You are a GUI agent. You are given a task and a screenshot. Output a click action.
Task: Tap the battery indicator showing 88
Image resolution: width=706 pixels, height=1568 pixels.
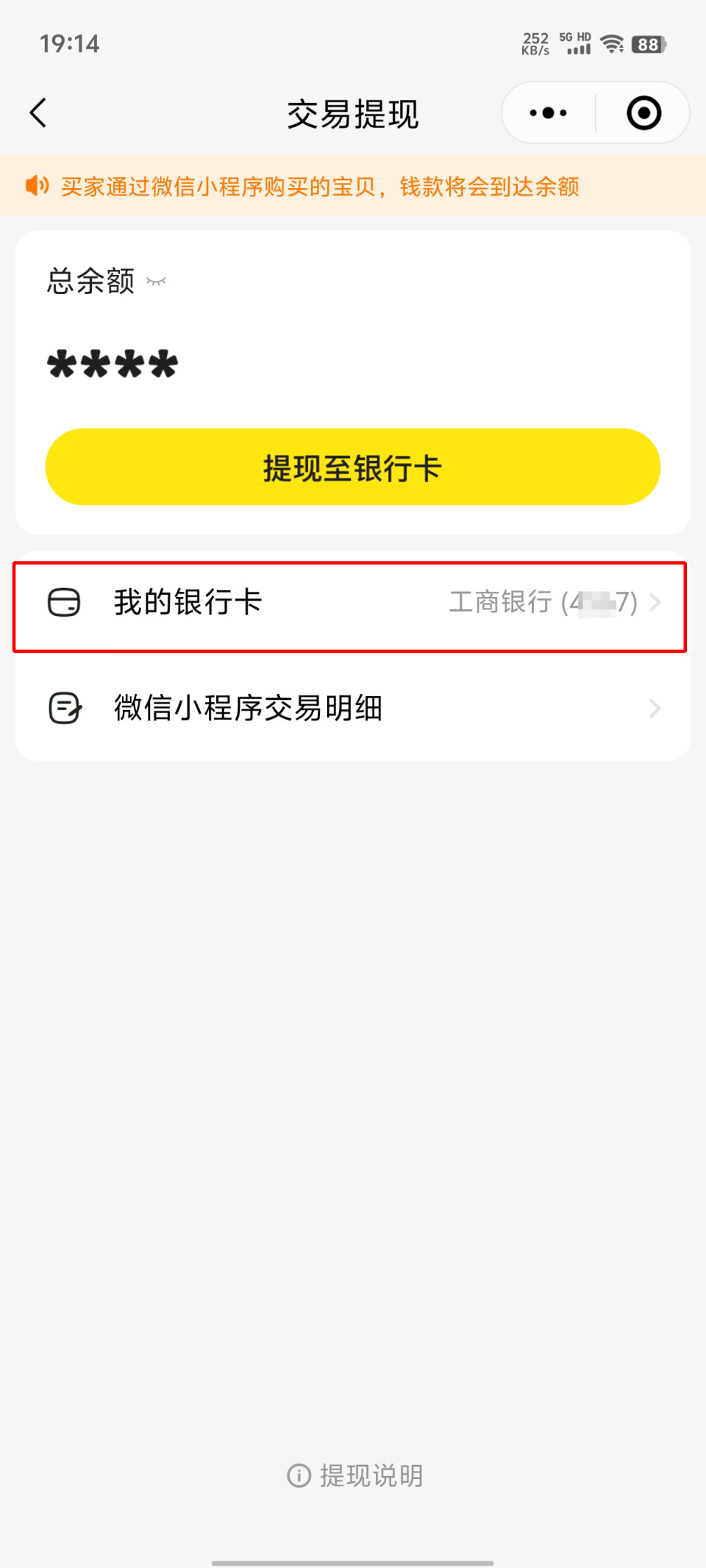(x=648, y=44)
